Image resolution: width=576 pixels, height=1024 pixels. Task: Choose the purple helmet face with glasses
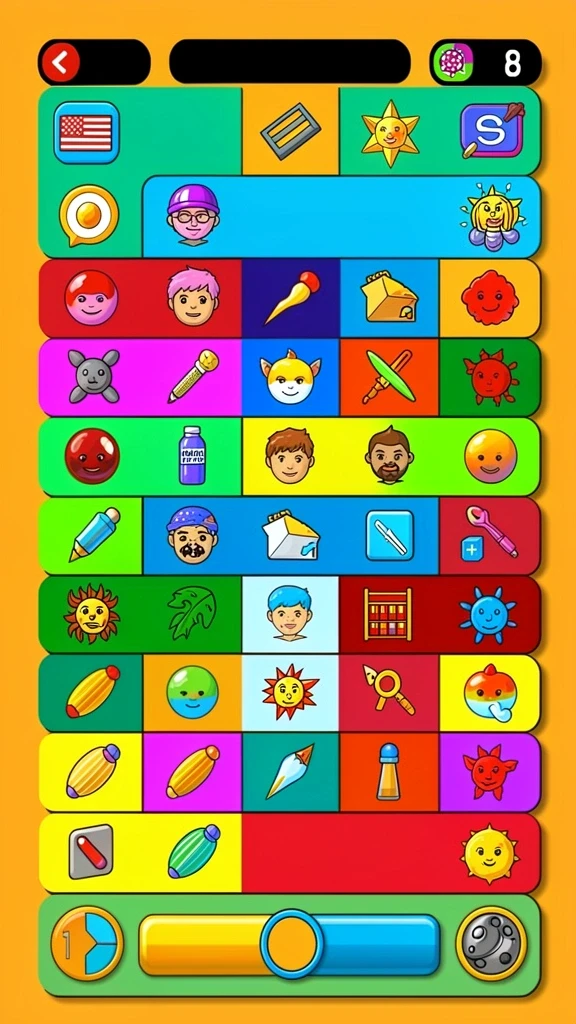pos(193,214)
